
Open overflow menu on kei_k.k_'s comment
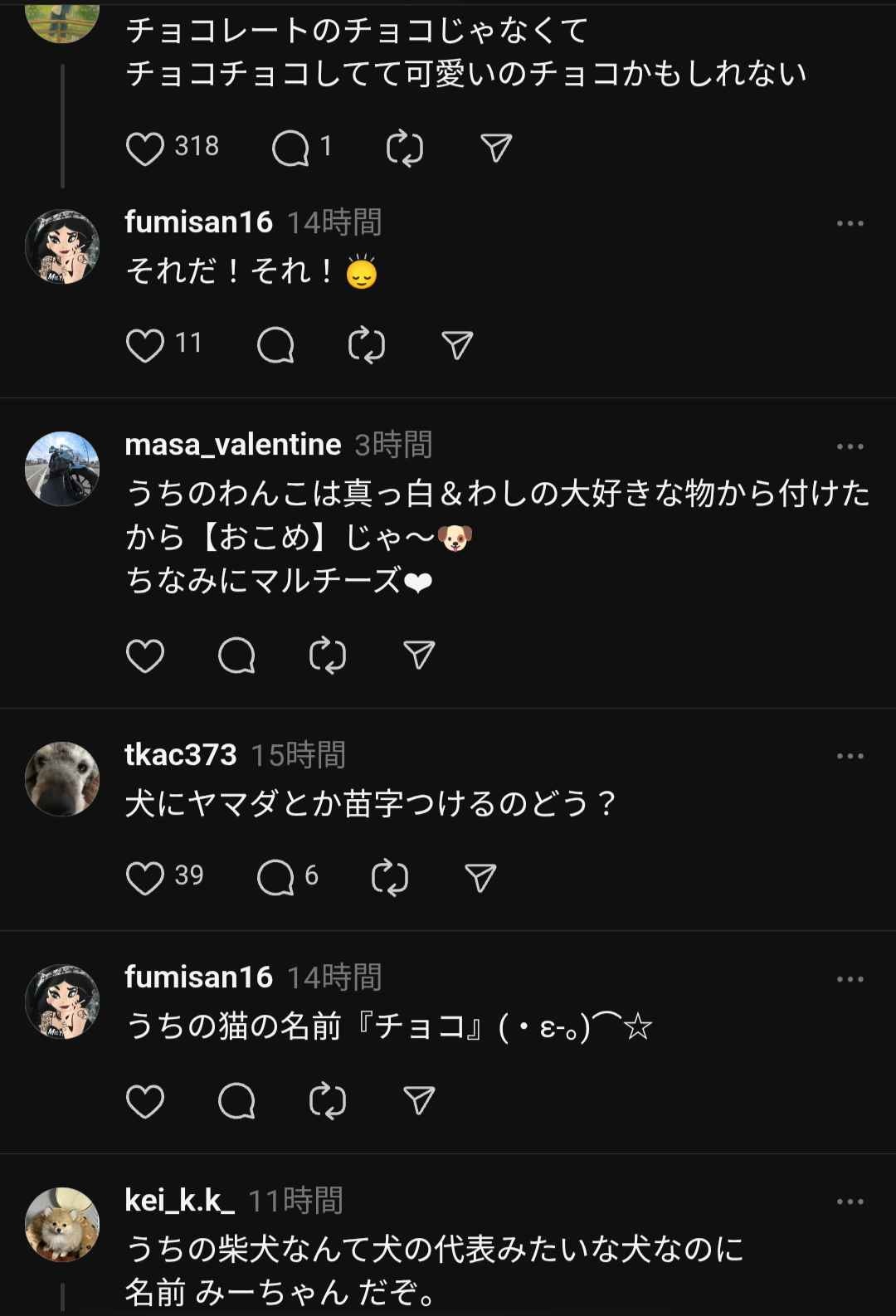(850, 1201)
